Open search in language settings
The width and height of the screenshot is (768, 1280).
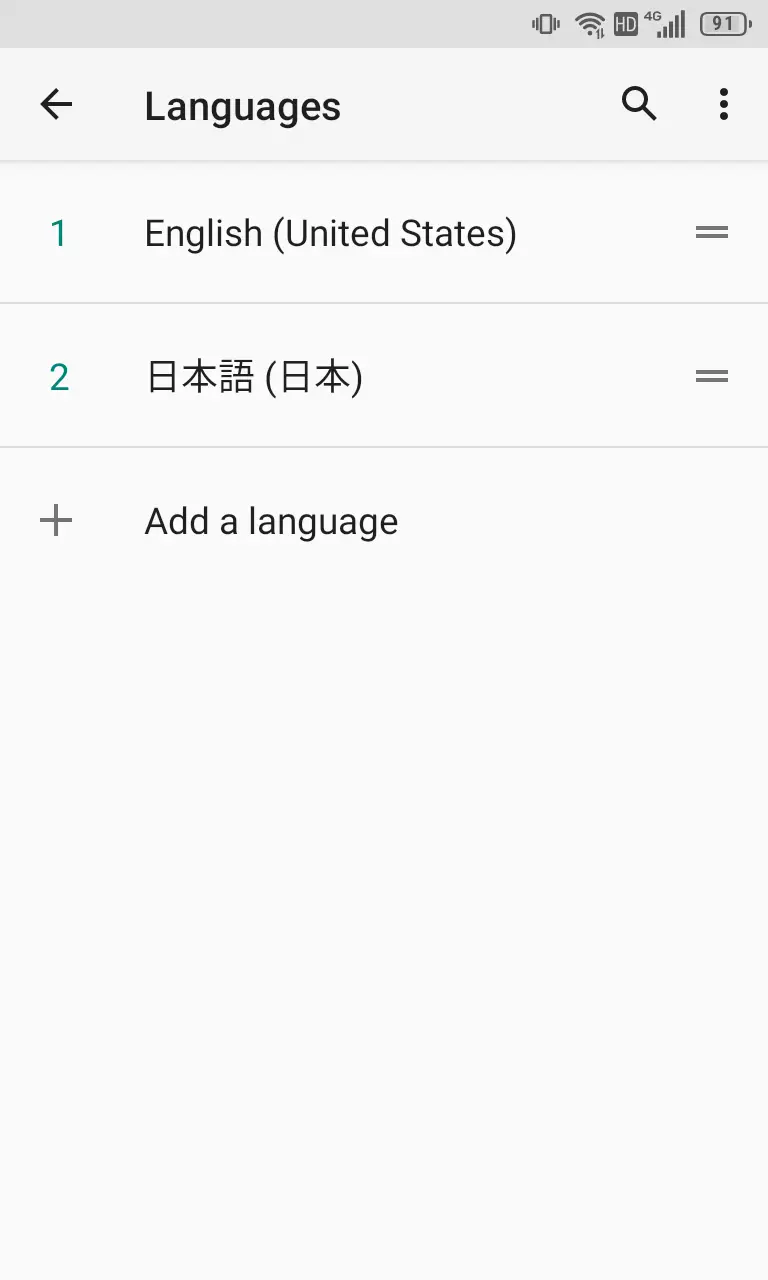(639, 104)
